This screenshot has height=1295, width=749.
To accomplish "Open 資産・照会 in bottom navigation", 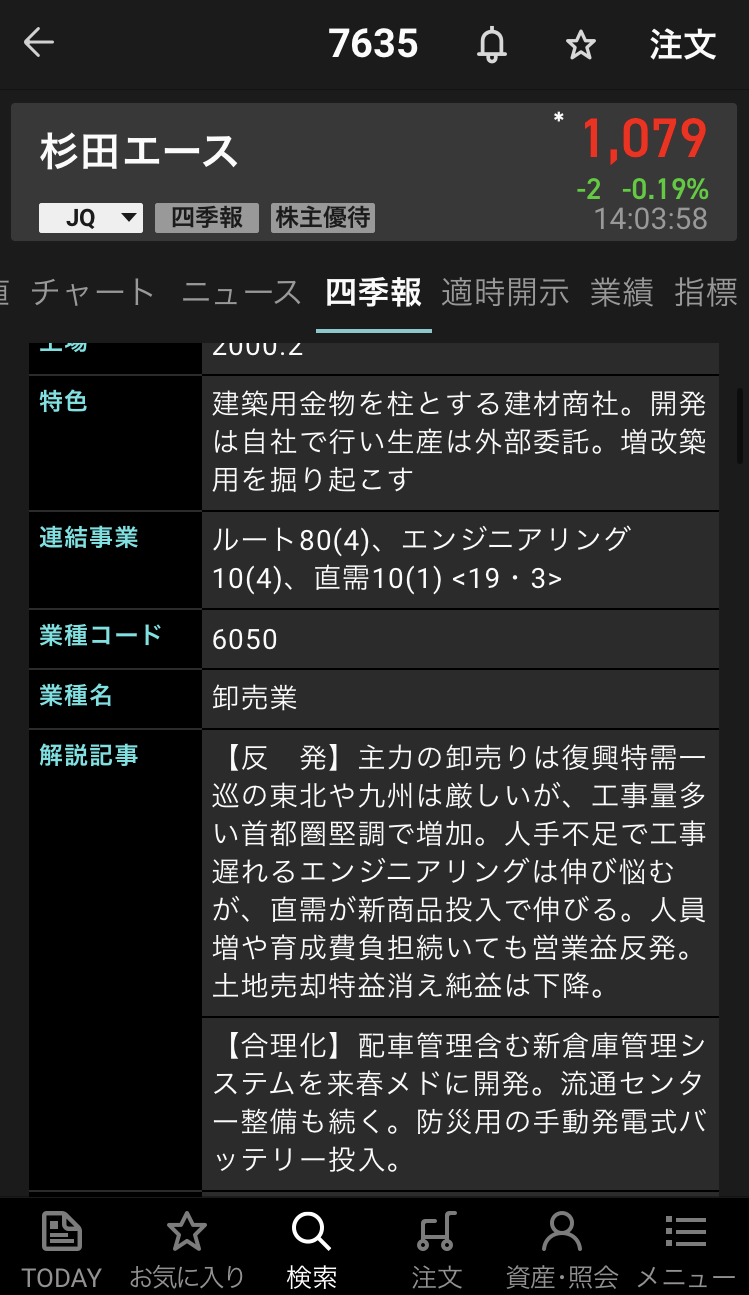I will (561, 1248).
